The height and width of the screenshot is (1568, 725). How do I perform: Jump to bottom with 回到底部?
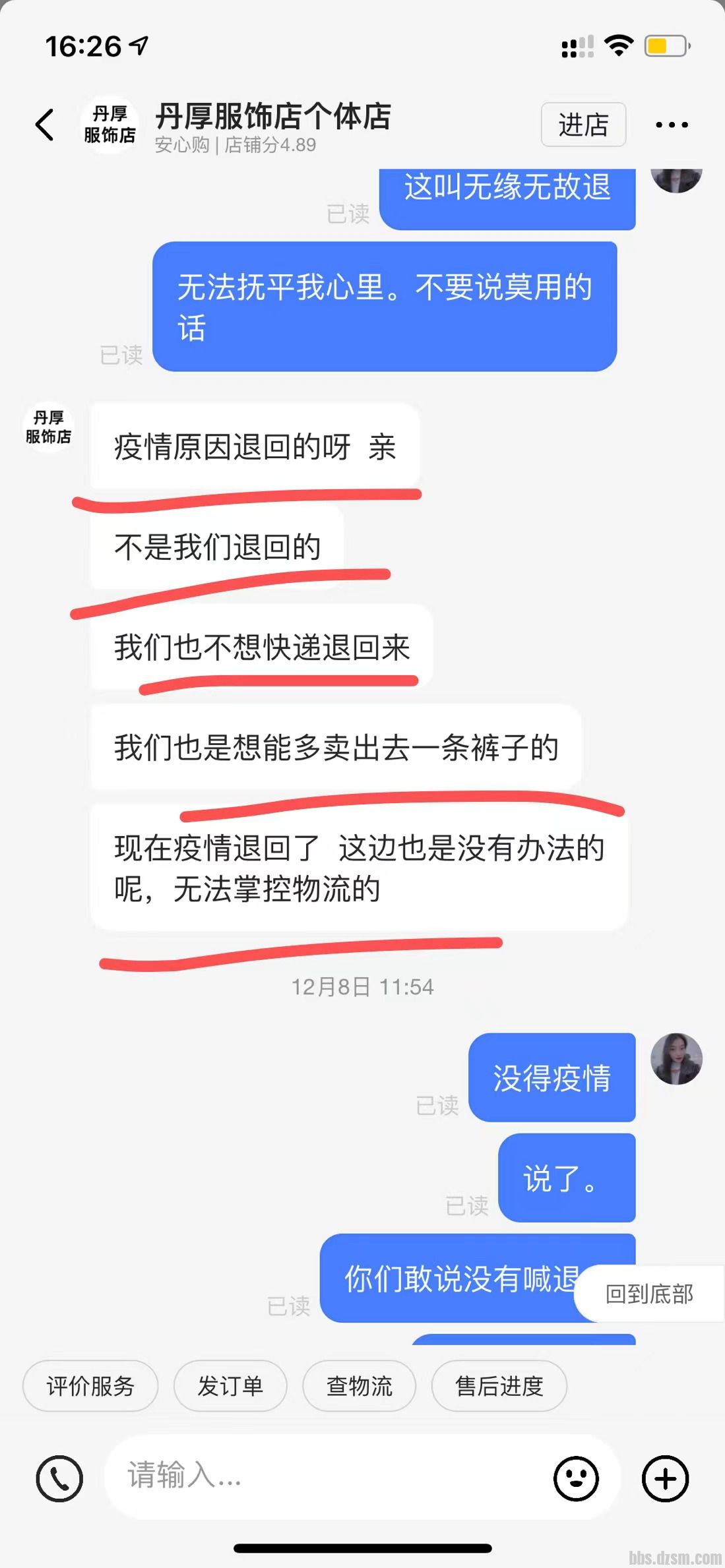click(x=649, y=1294)
